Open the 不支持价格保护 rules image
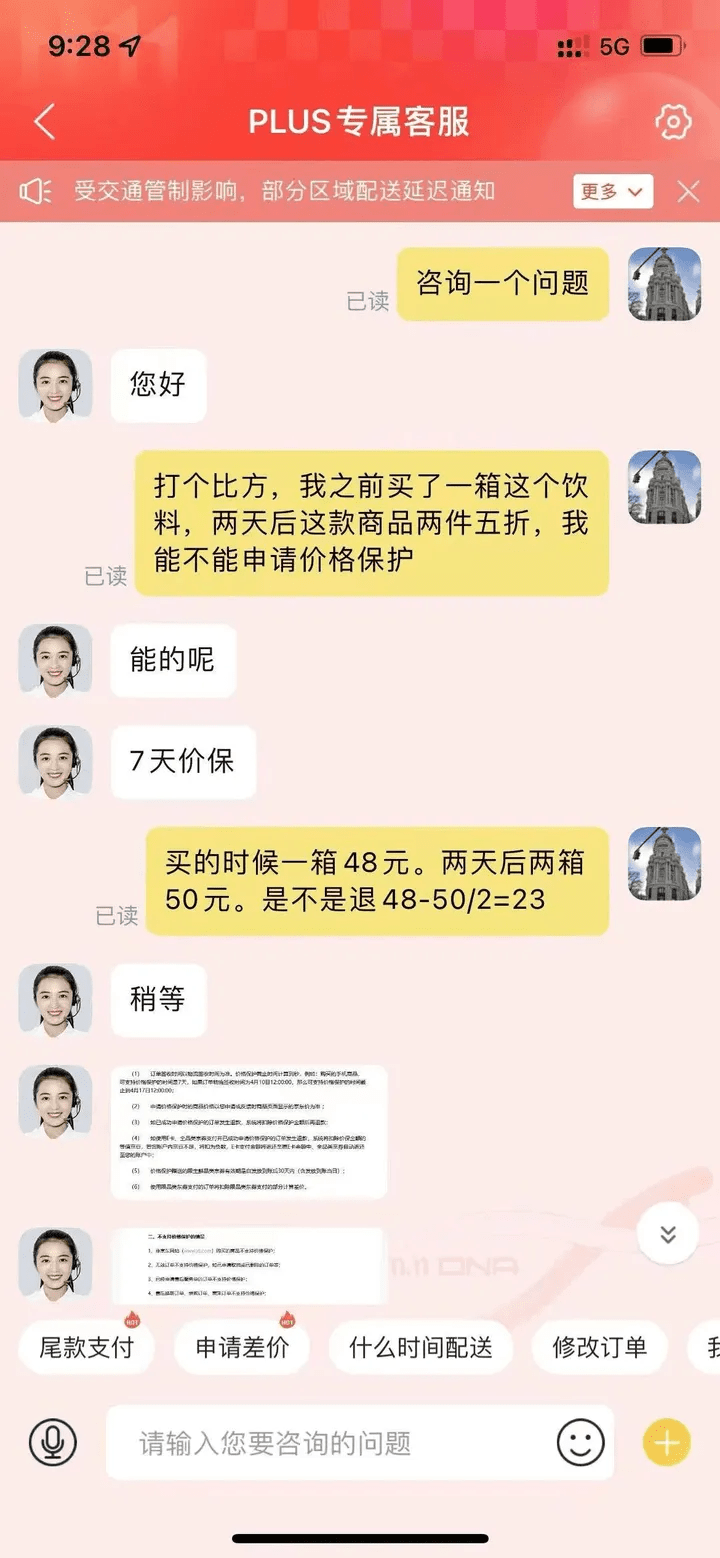Viewport: 720px width, 1558px height. pyautogui.click(x=248, y=1265)
